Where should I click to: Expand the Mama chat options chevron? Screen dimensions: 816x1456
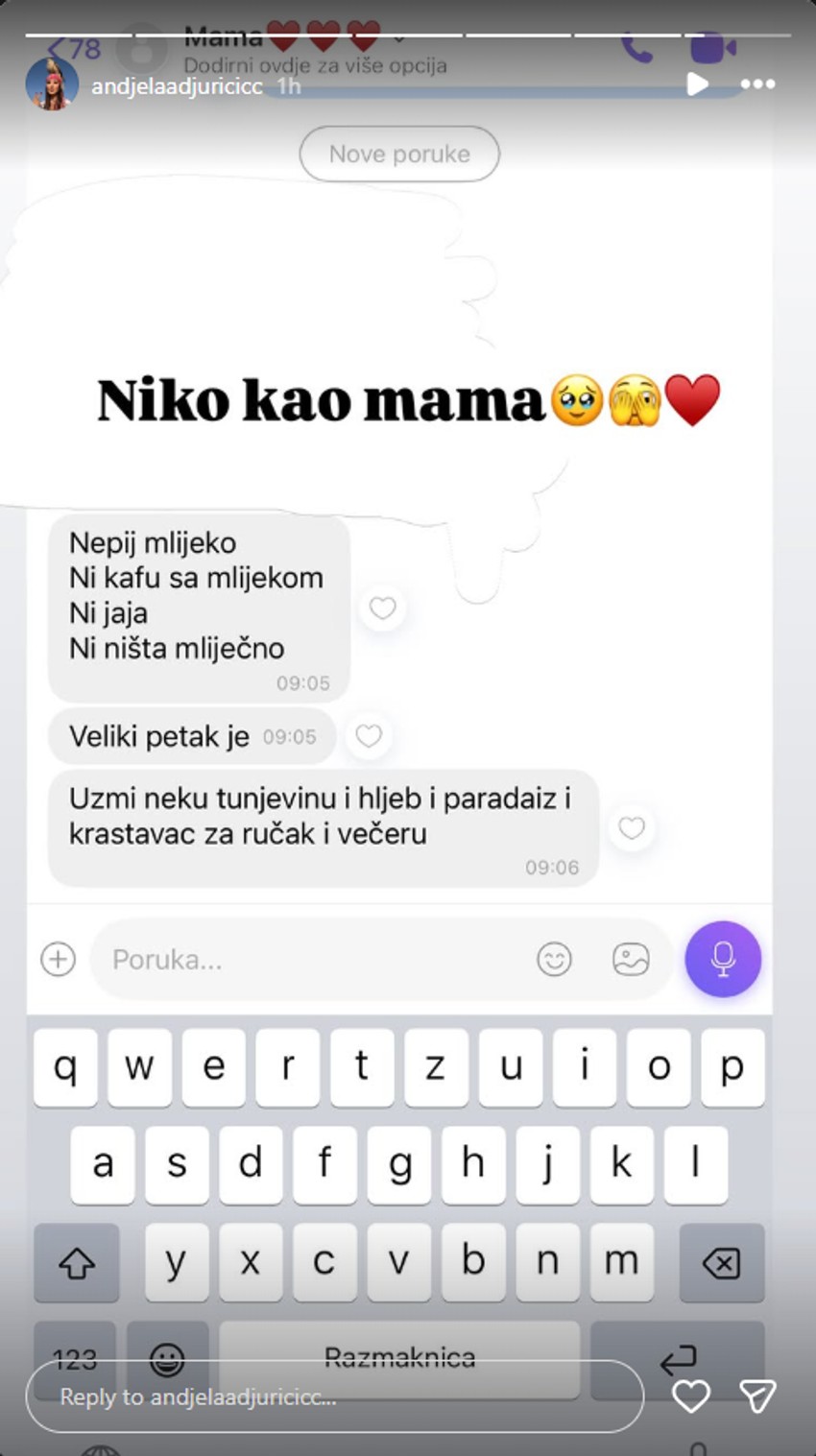[x=396, y=38]
